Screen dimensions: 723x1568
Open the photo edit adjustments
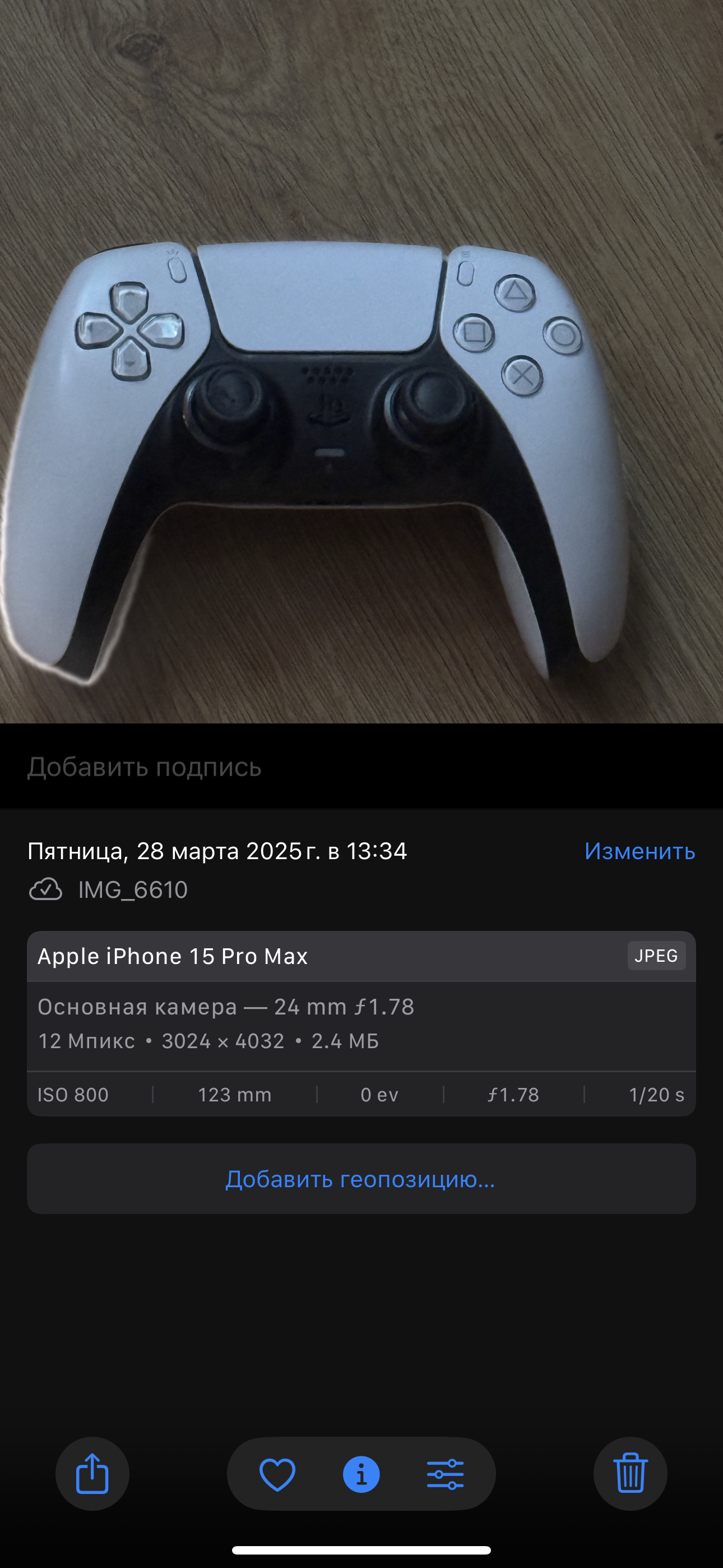tap(446, 1474)
